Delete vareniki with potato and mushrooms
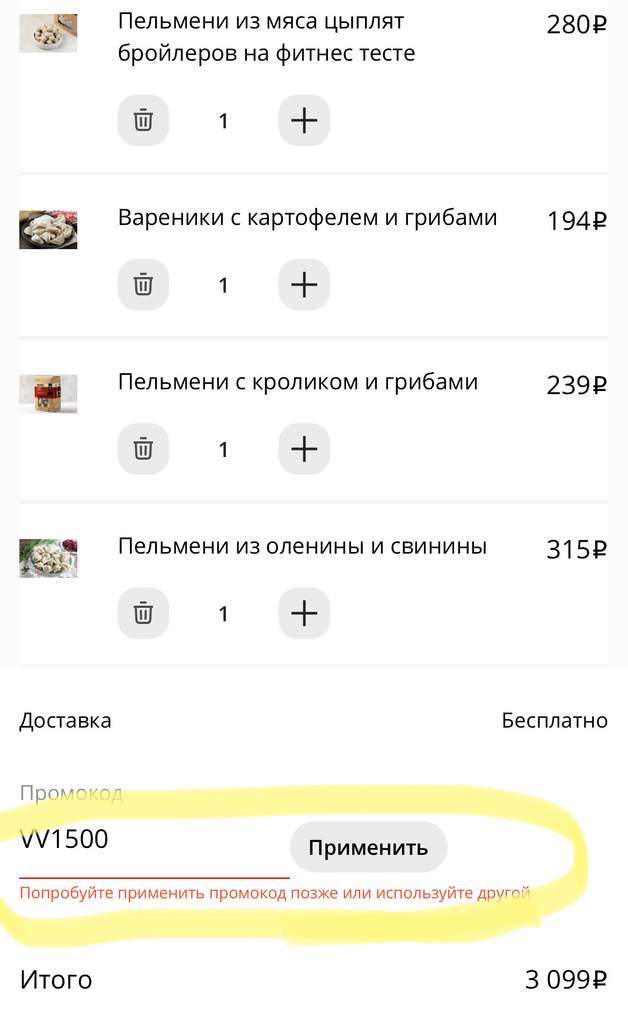This screenshot has width=628, height=1024. [x=143, y=285]
